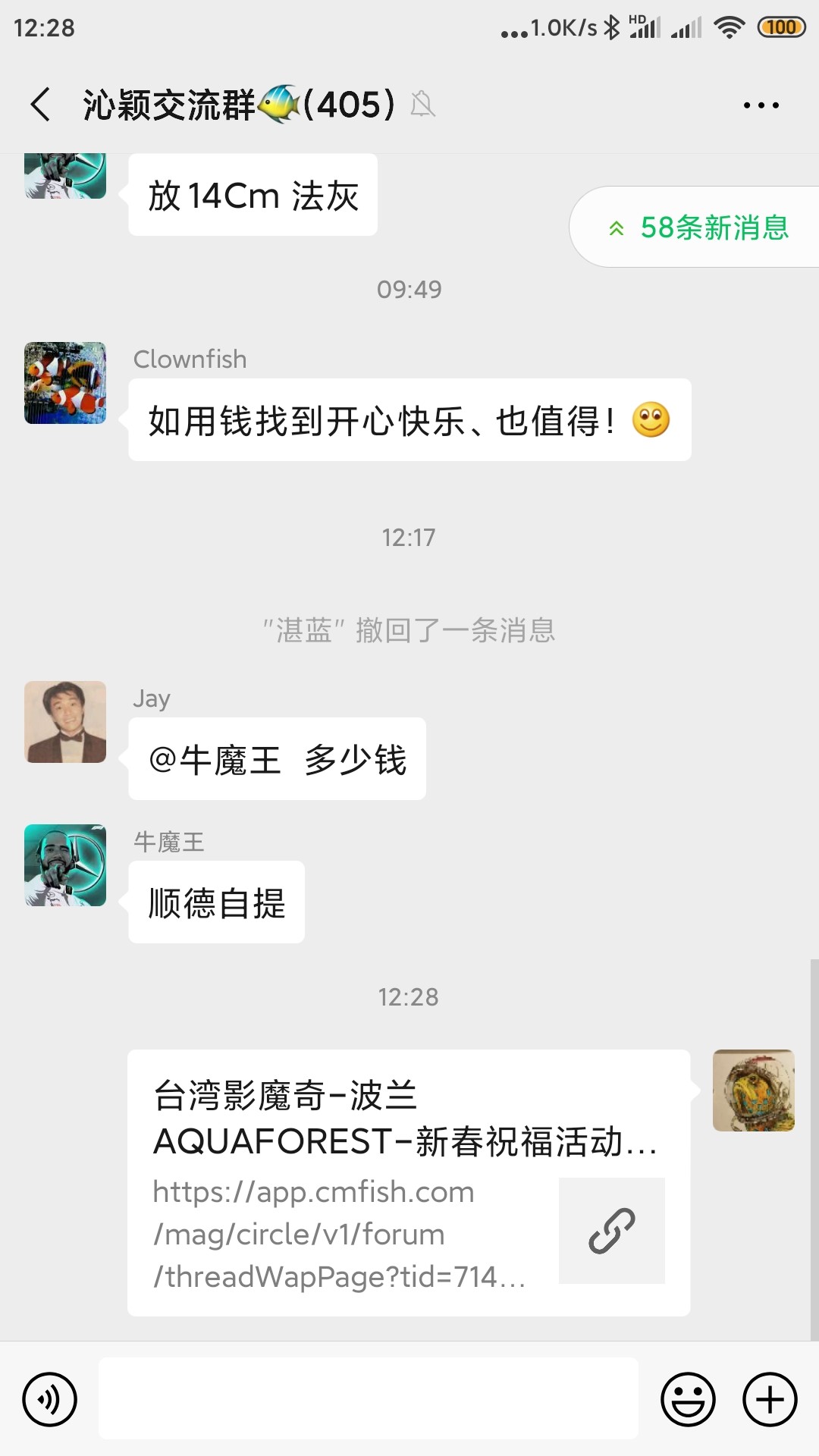Screen dimensions: 819x1456
Task: View Jay's profile avatar
Action: [65, 722]
